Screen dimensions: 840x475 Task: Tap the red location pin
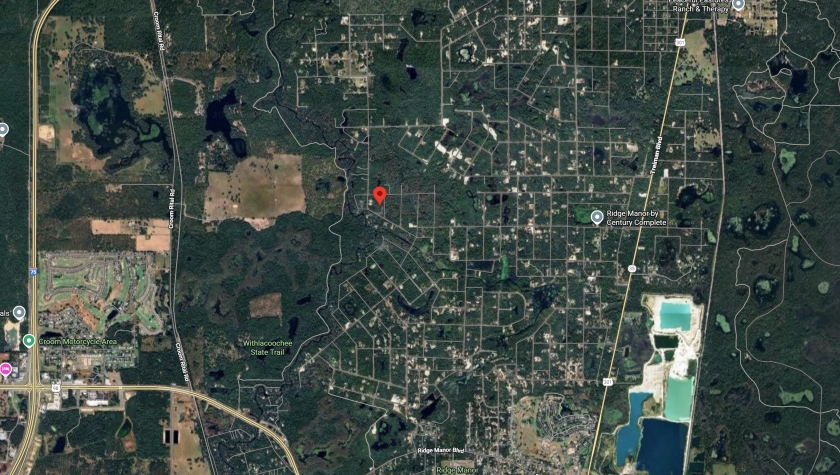(379, 194)
